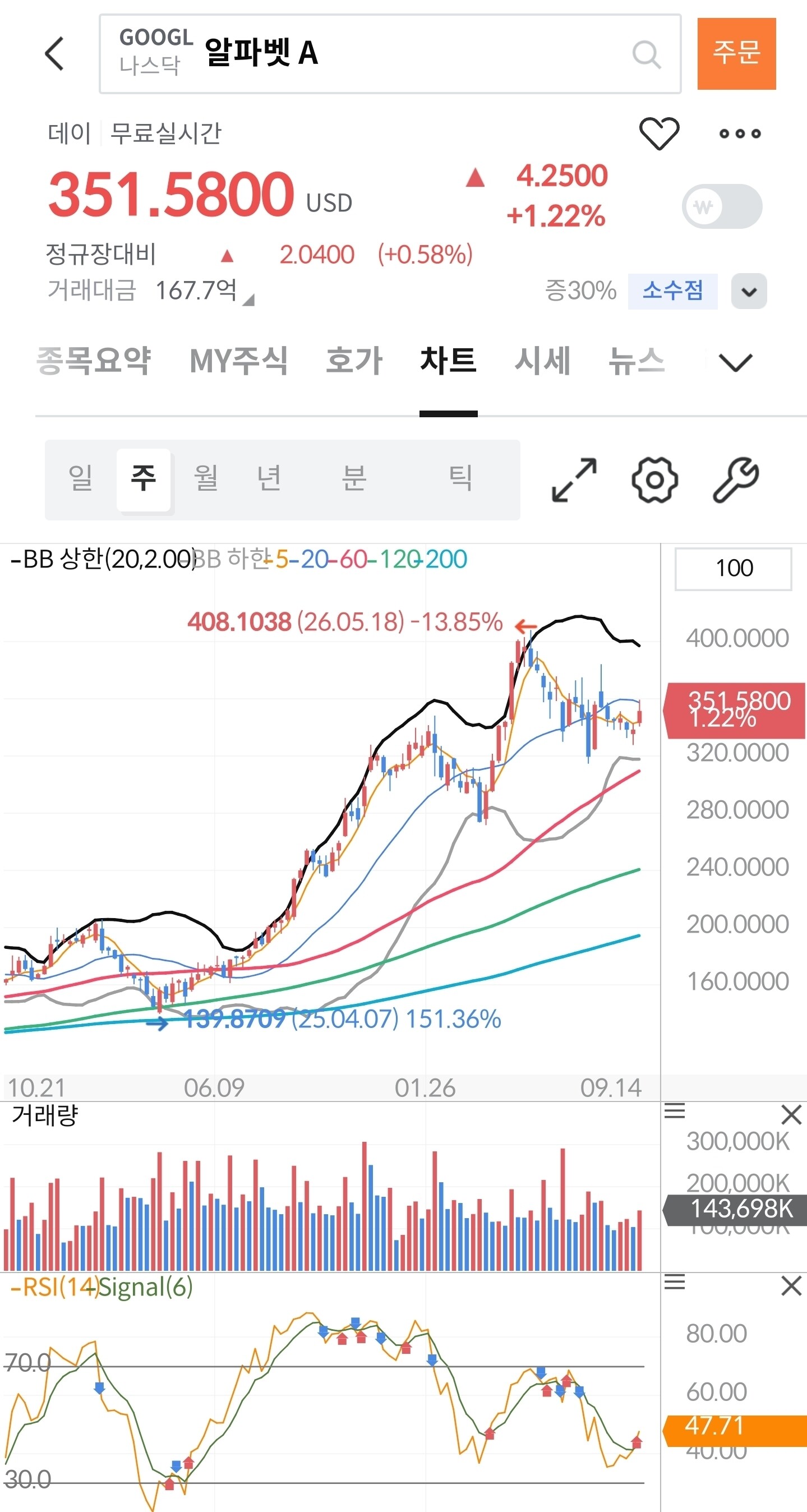The image size is (807, 1512).
Task: Go back using the top-left arrow
Action: tap(54, 53)
